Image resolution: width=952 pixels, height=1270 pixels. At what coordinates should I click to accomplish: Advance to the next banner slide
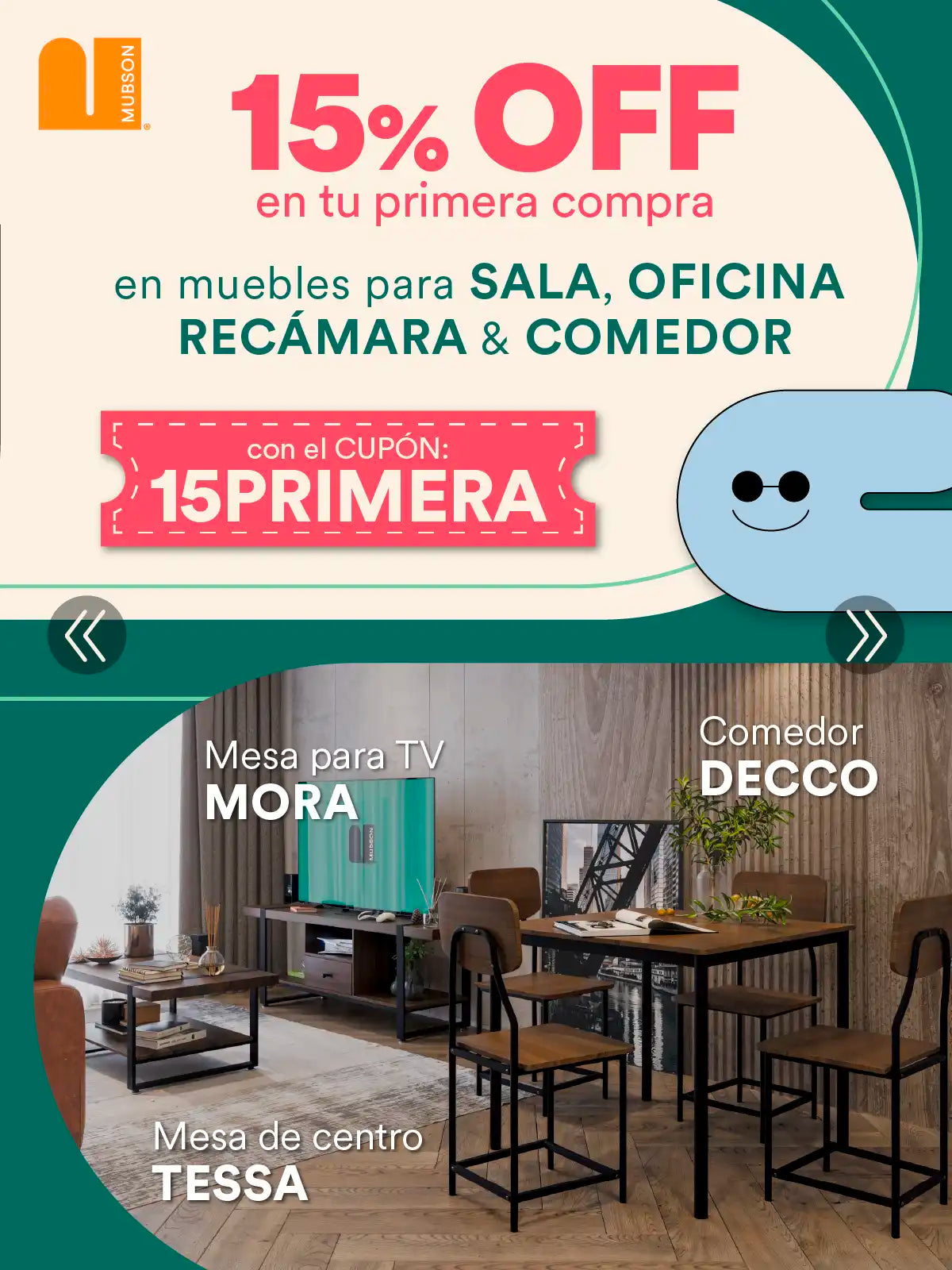(865, 635)
